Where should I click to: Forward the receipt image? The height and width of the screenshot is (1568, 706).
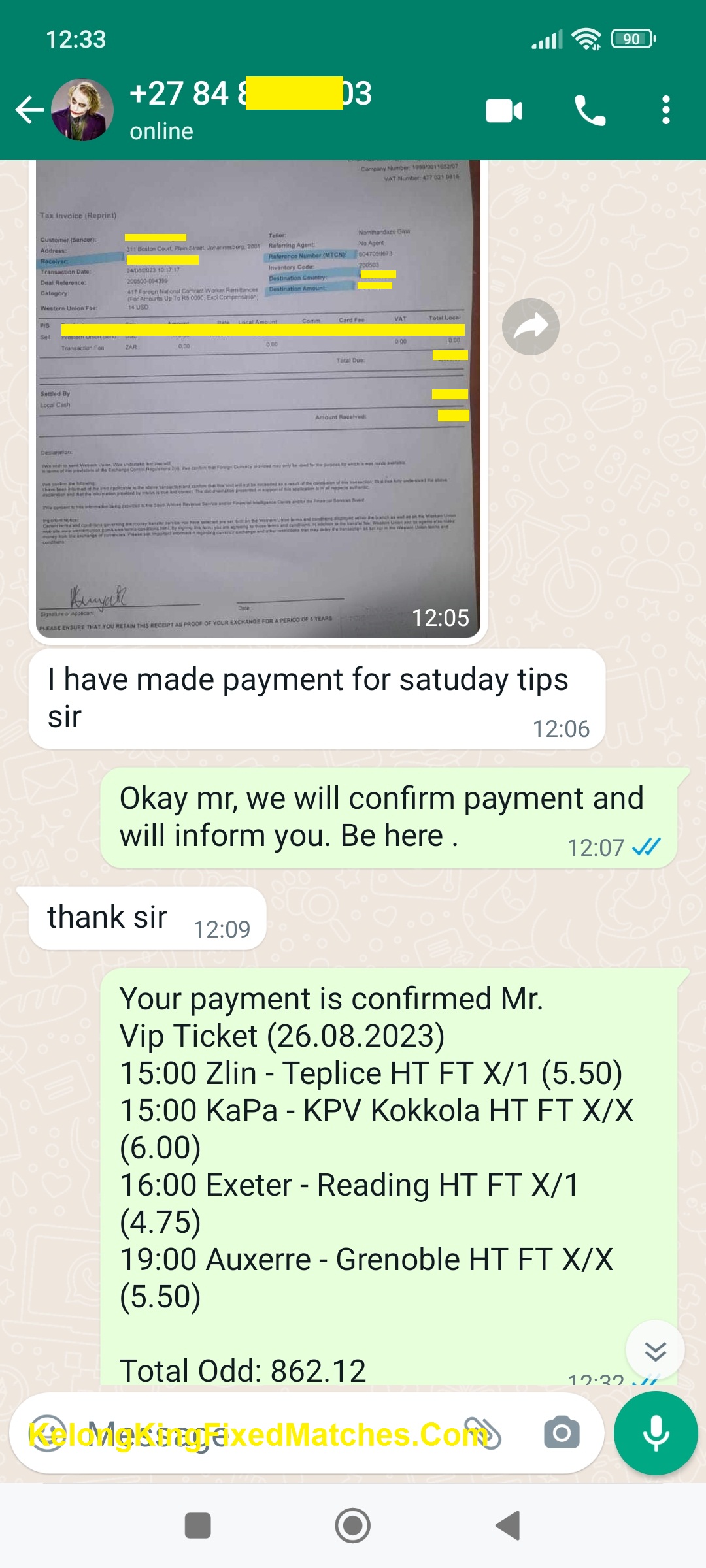coord(530,327)
